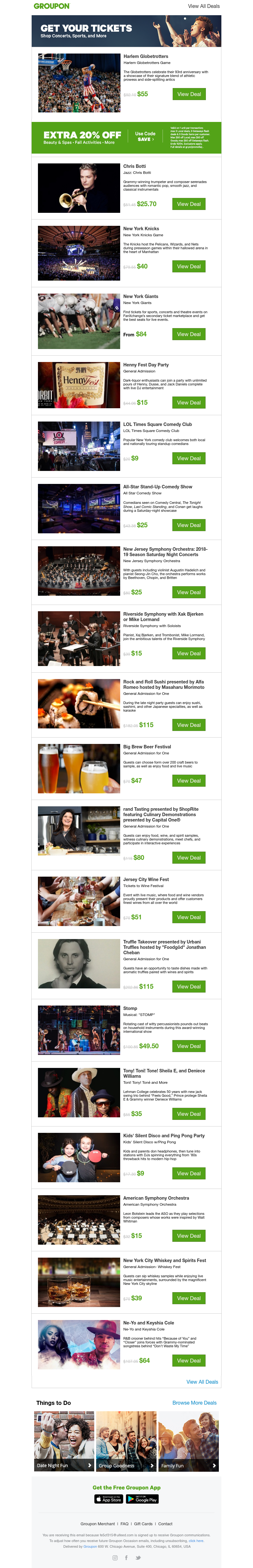Screen dimensions: 253x1568
Task: Open the New York Giants deal
Action: click(x=188, y=334)
